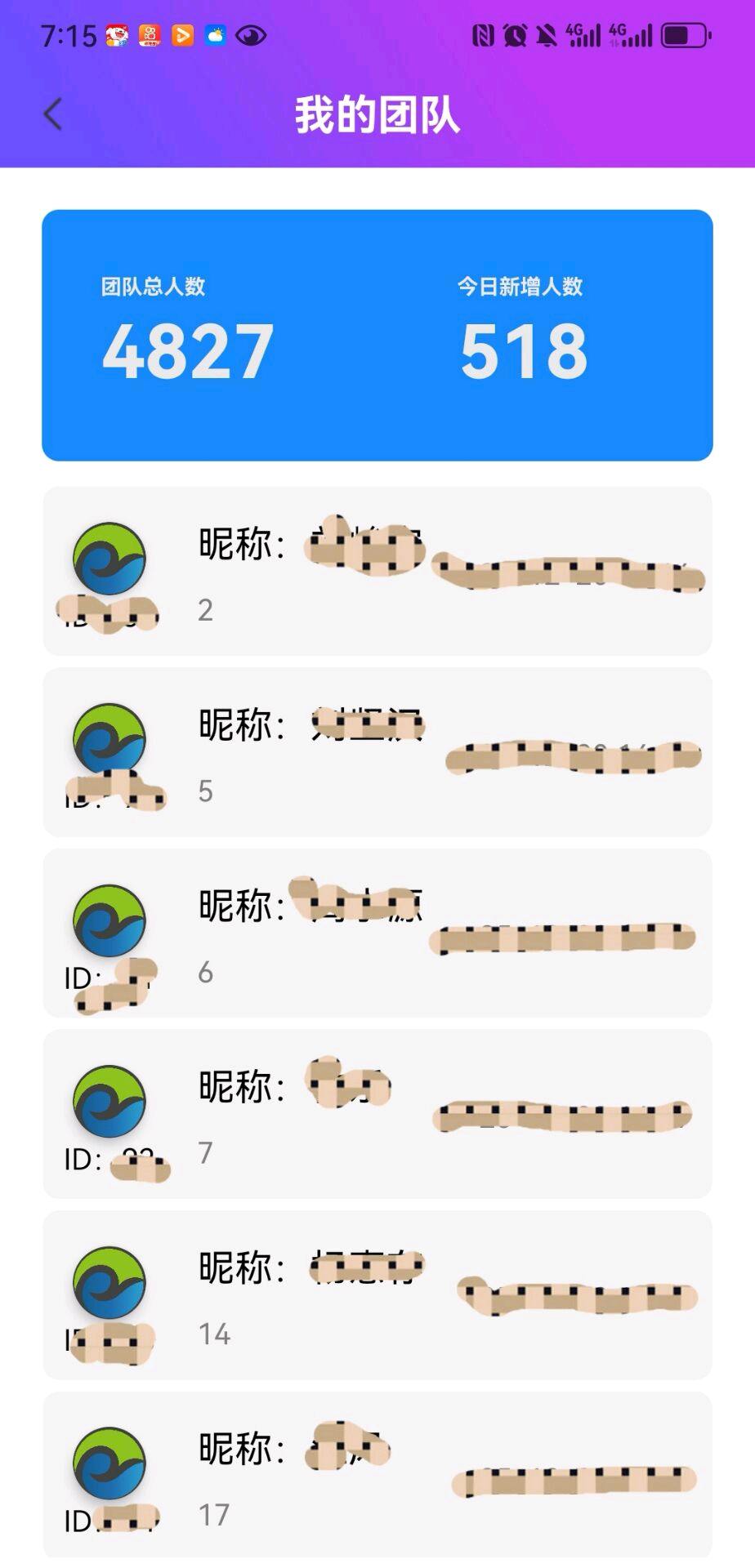The height and width of the screenshot is (1568, 755).
Task: Tap the orange video app notification icon
Action: tap(183, 35)
